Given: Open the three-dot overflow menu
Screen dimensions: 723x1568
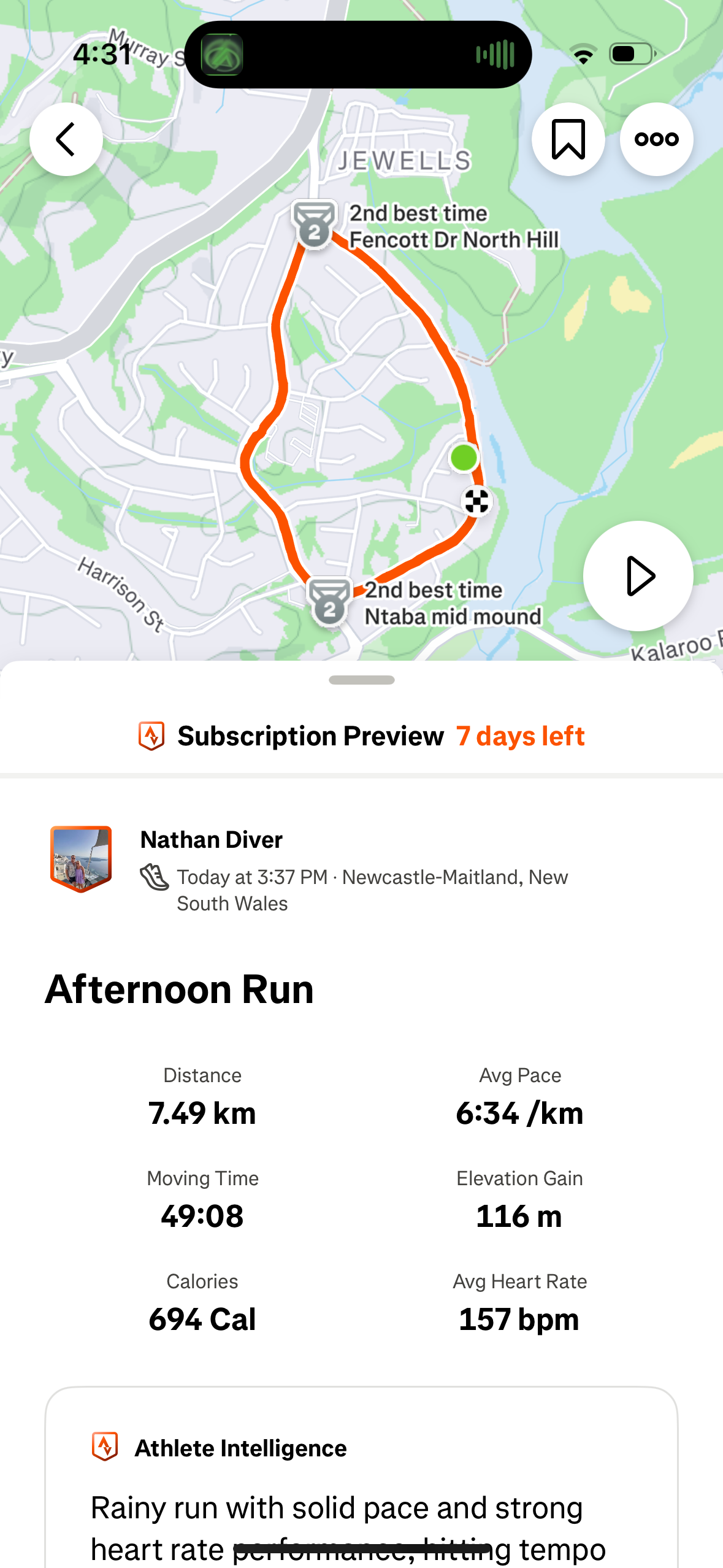Looking at the screenshot, I should pos(656,139).
